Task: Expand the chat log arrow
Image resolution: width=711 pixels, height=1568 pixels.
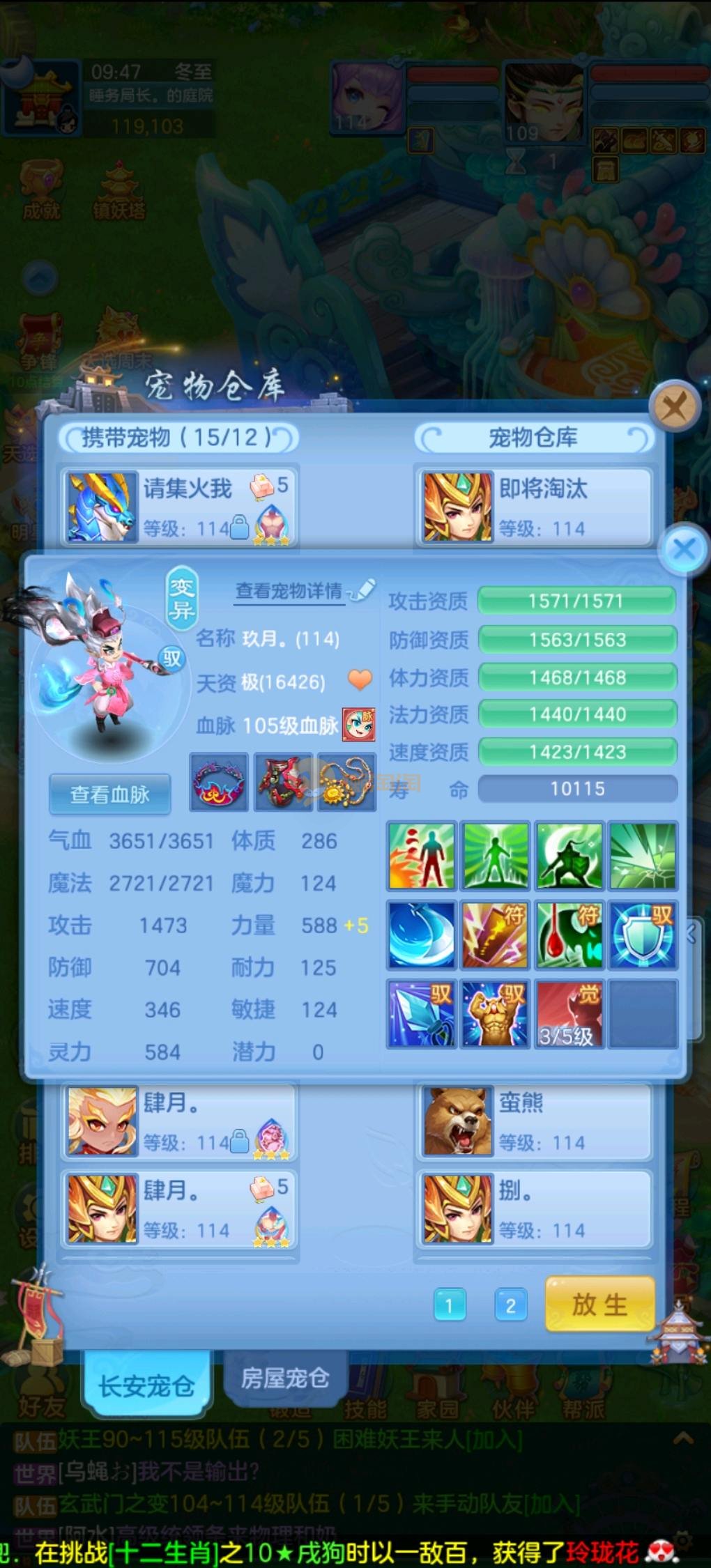Action: [x=683, y=1438]
